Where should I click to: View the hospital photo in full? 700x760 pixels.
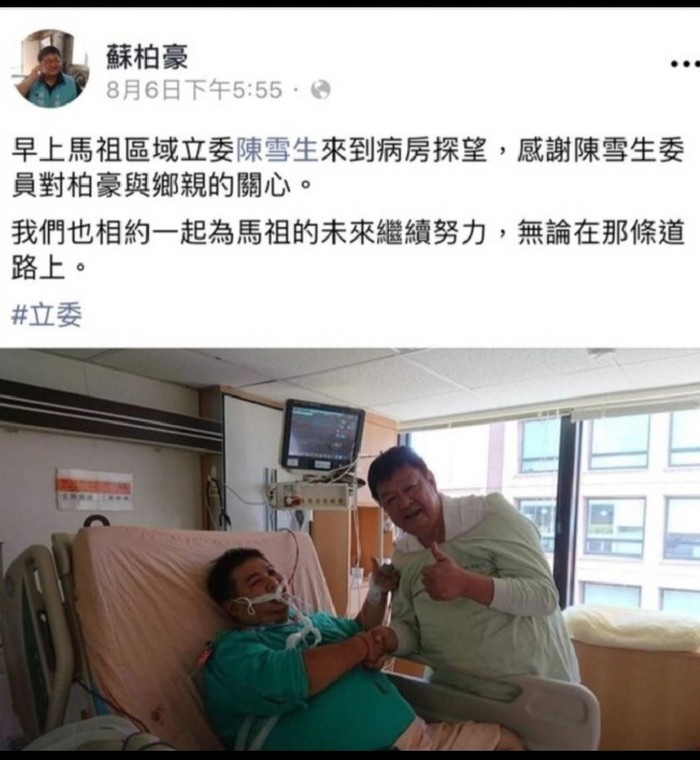(350, 550)
